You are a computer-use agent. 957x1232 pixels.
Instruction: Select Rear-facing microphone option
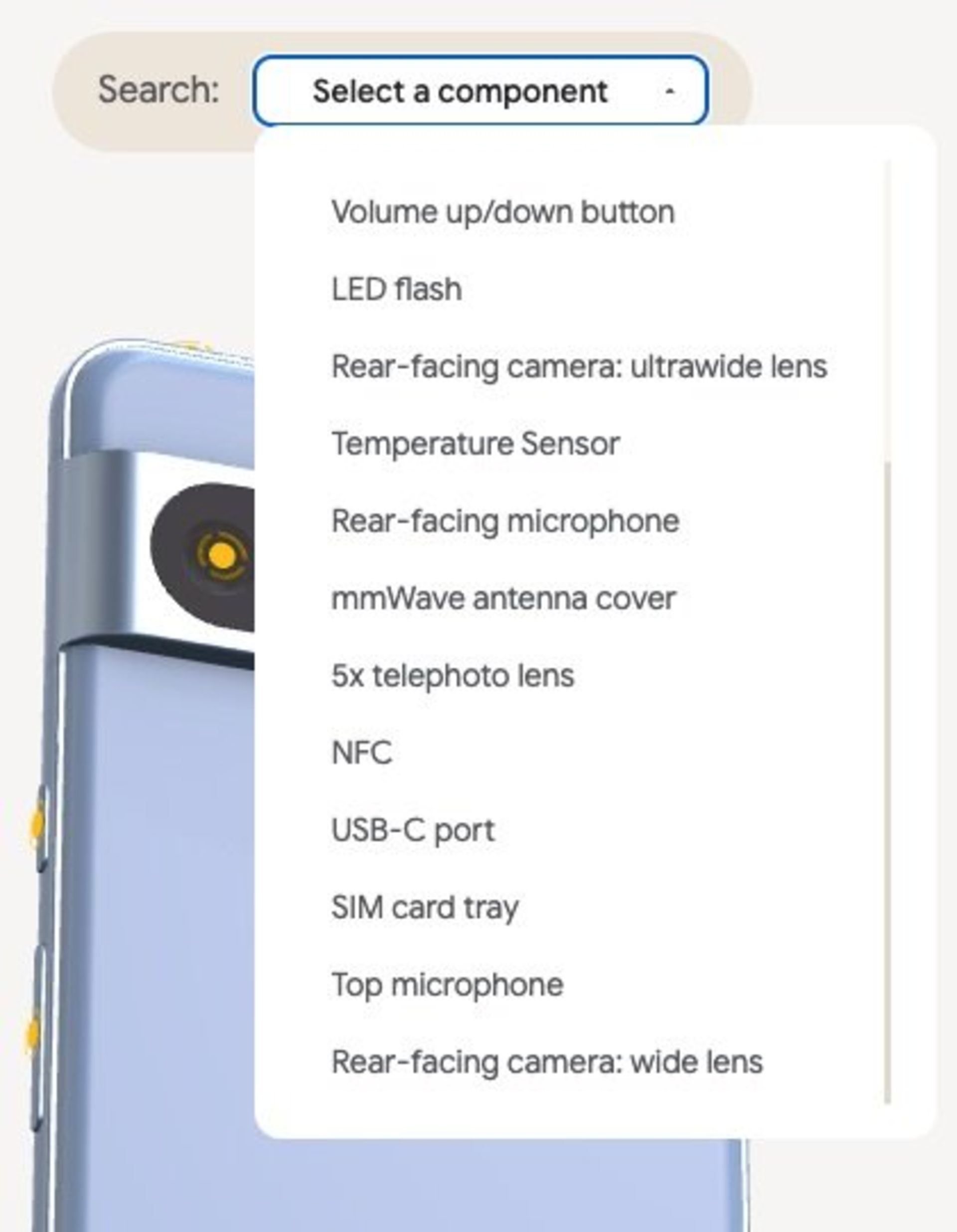[x=505, y=521]
